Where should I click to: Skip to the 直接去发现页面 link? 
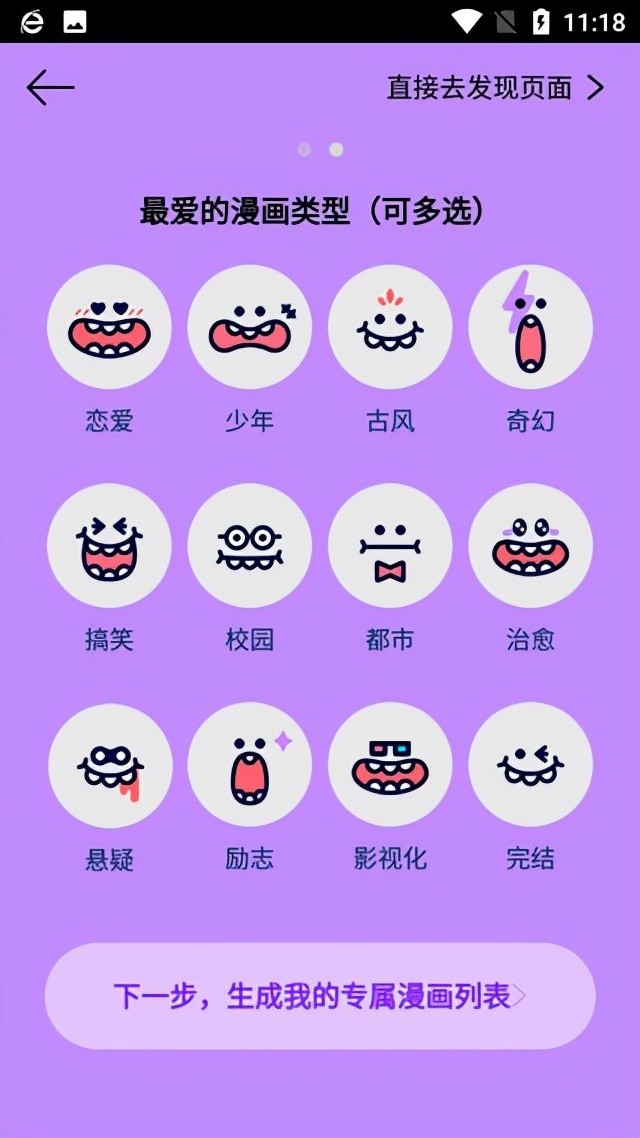[495, 88]
